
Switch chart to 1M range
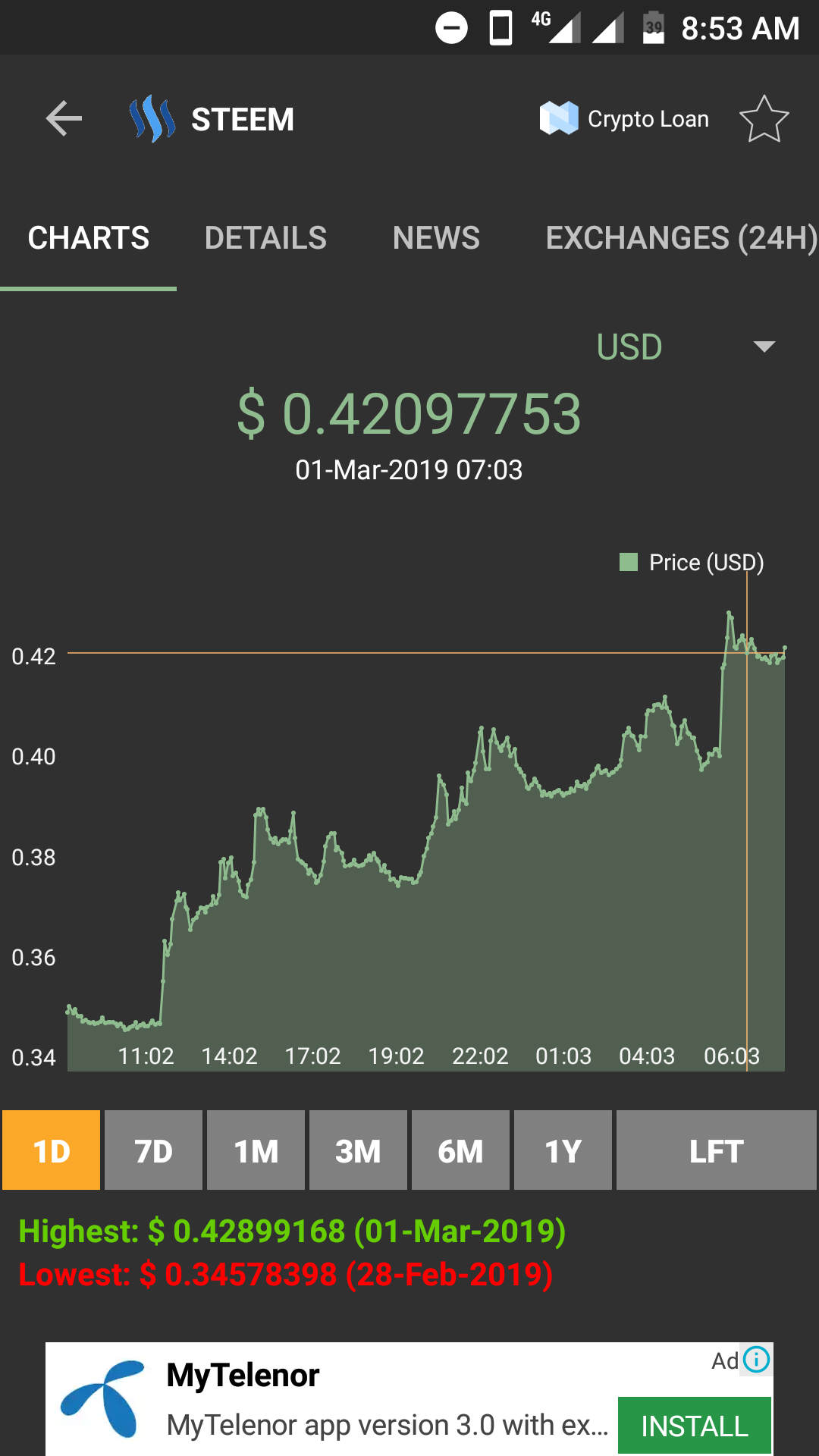(256, 1150)
